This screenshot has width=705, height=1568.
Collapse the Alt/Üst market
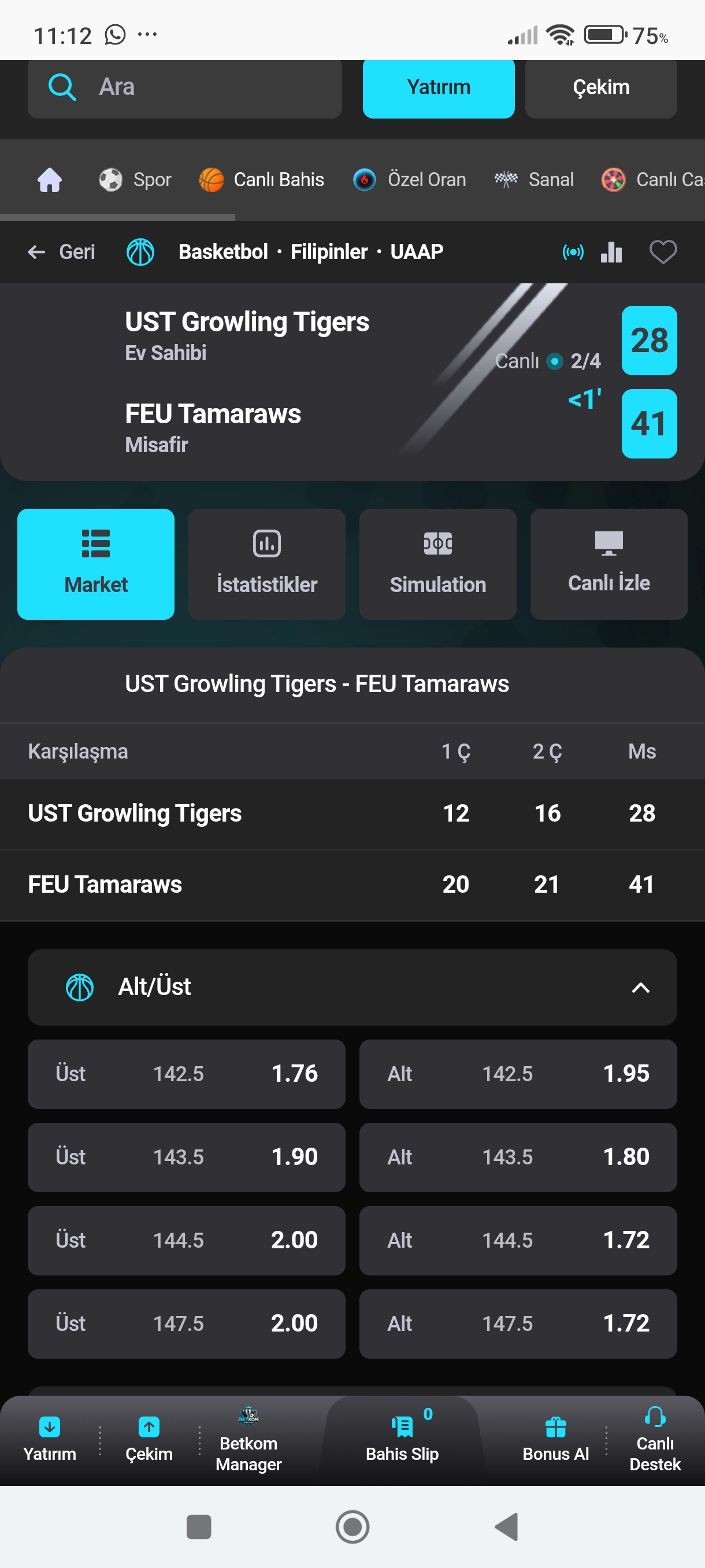point(640,988)
